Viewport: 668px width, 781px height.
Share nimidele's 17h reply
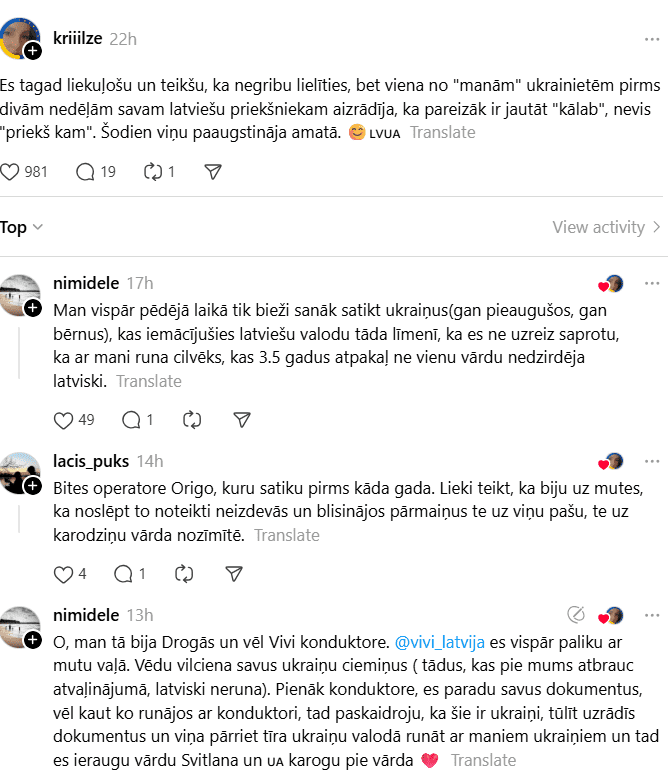coord(241,420)
